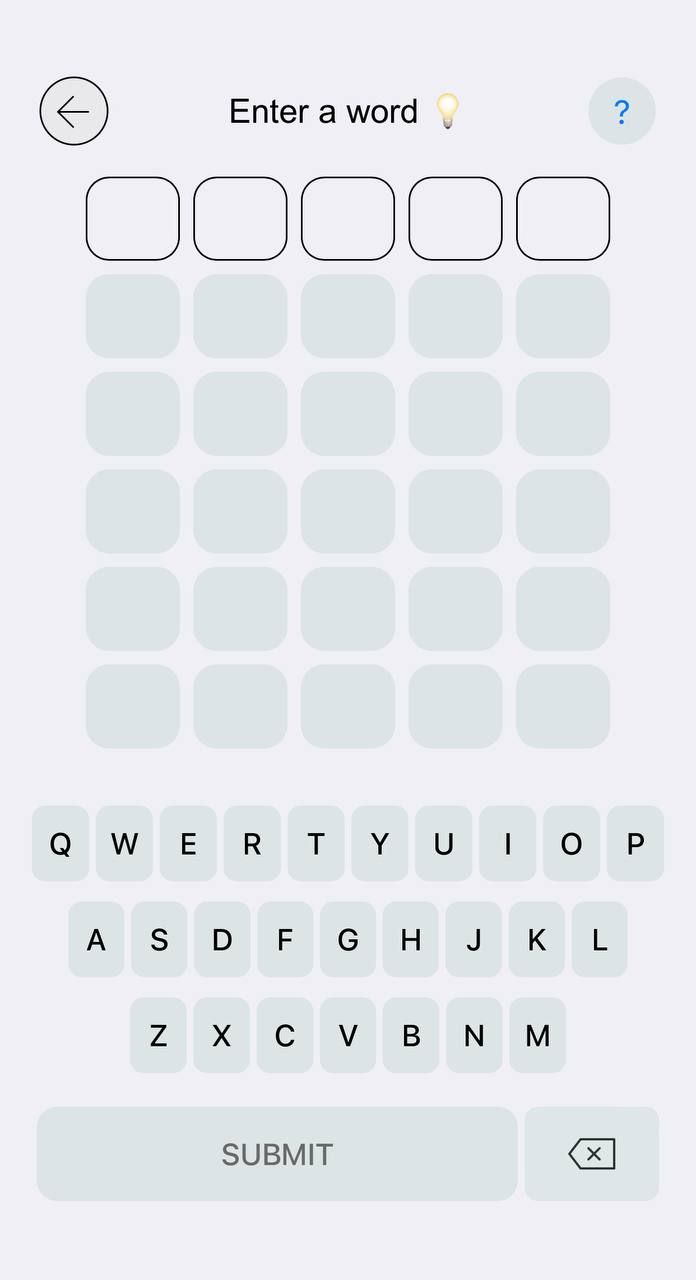Type the letter Z

158,1036
